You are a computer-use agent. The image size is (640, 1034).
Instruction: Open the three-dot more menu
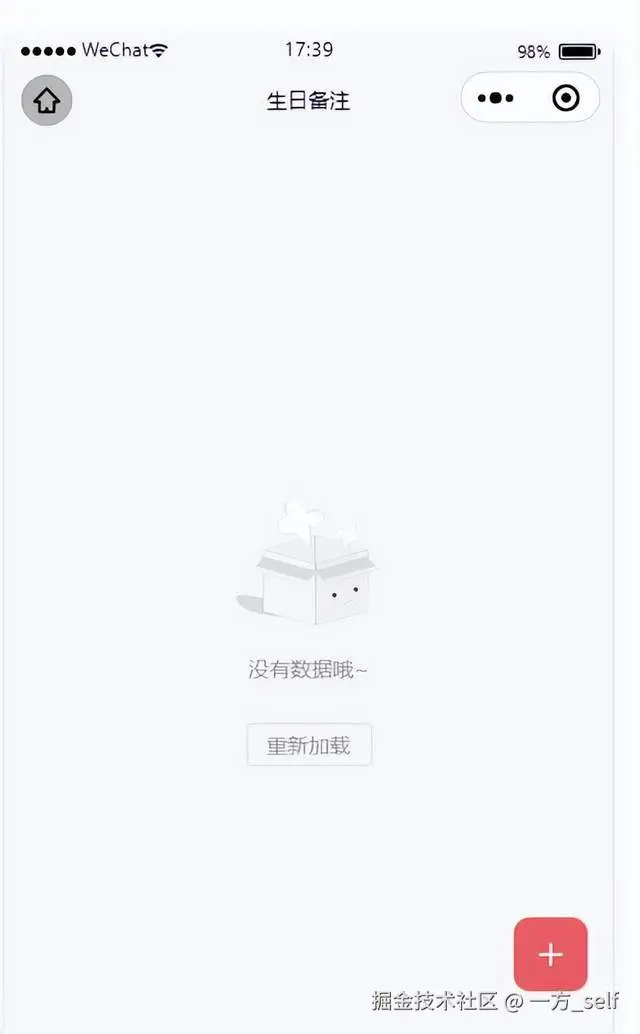point(496,98)
